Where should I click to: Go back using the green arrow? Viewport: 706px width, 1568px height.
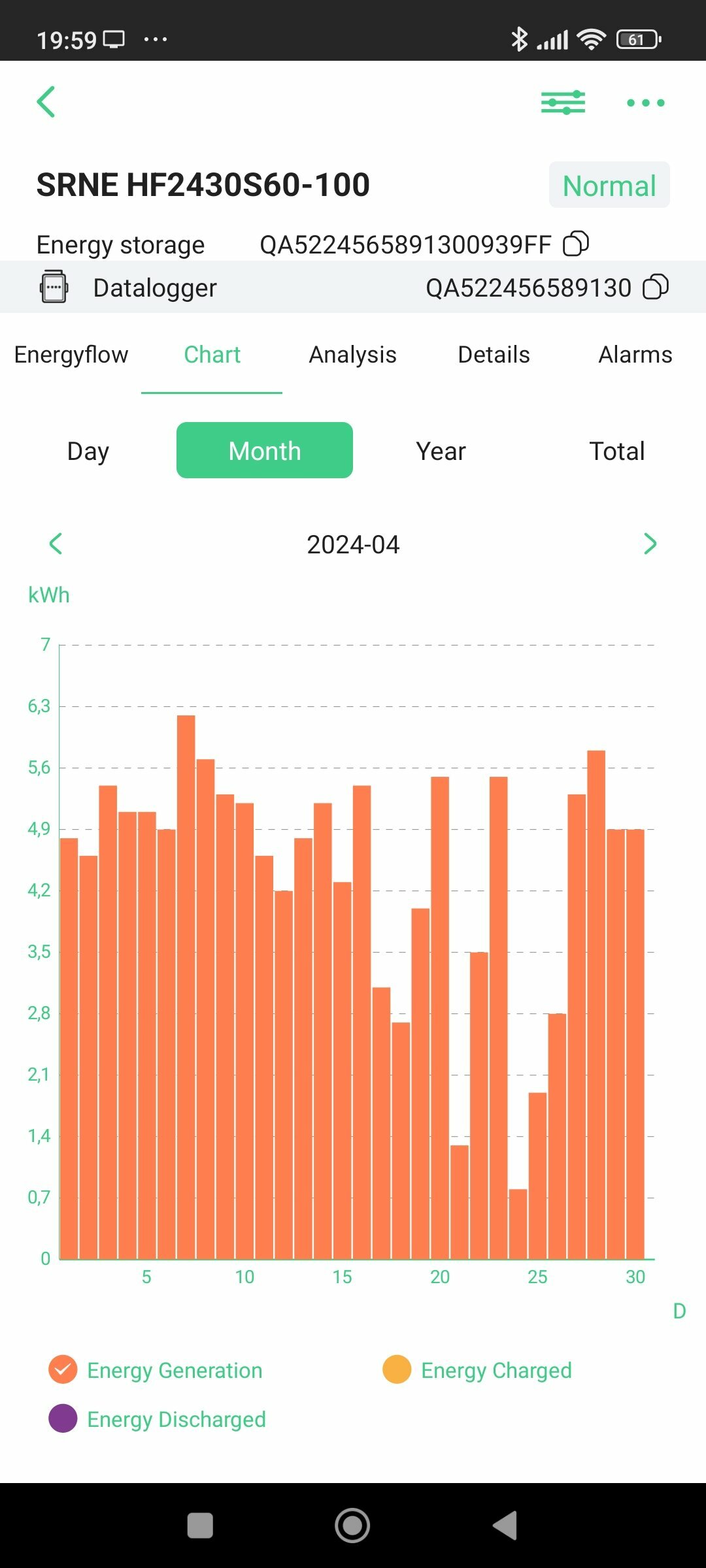(46, 103)
